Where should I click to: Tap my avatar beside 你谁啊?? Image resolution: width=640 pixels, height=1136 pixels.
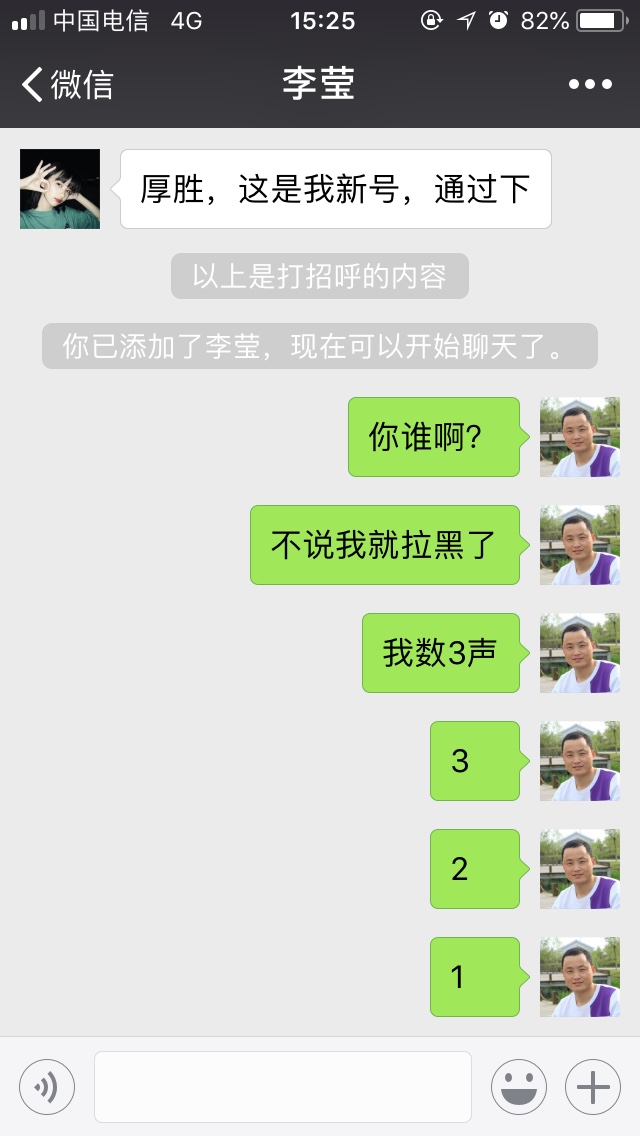click(x=580, y=437)
